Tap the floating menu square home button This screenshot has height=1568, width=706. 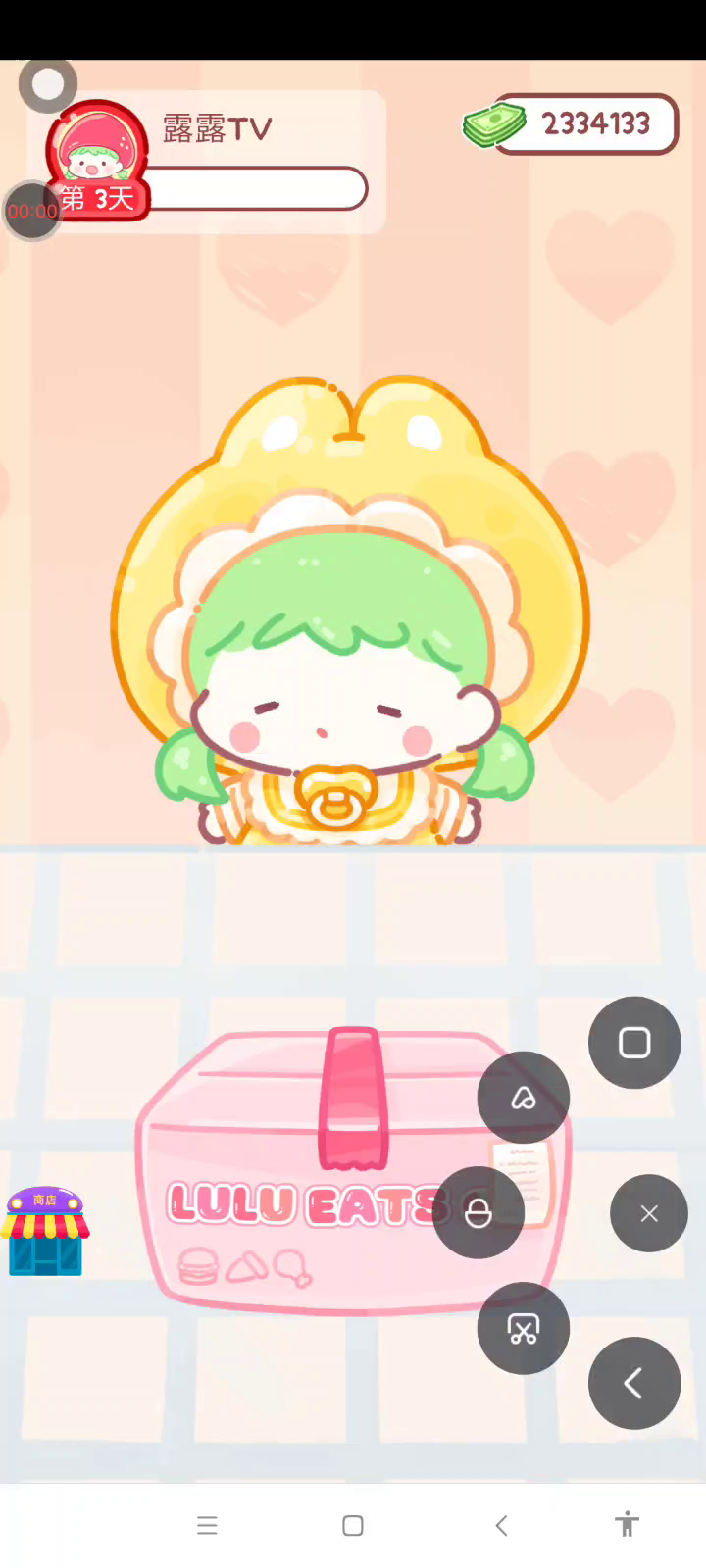pyautogui.click(x=634, y=1043)
